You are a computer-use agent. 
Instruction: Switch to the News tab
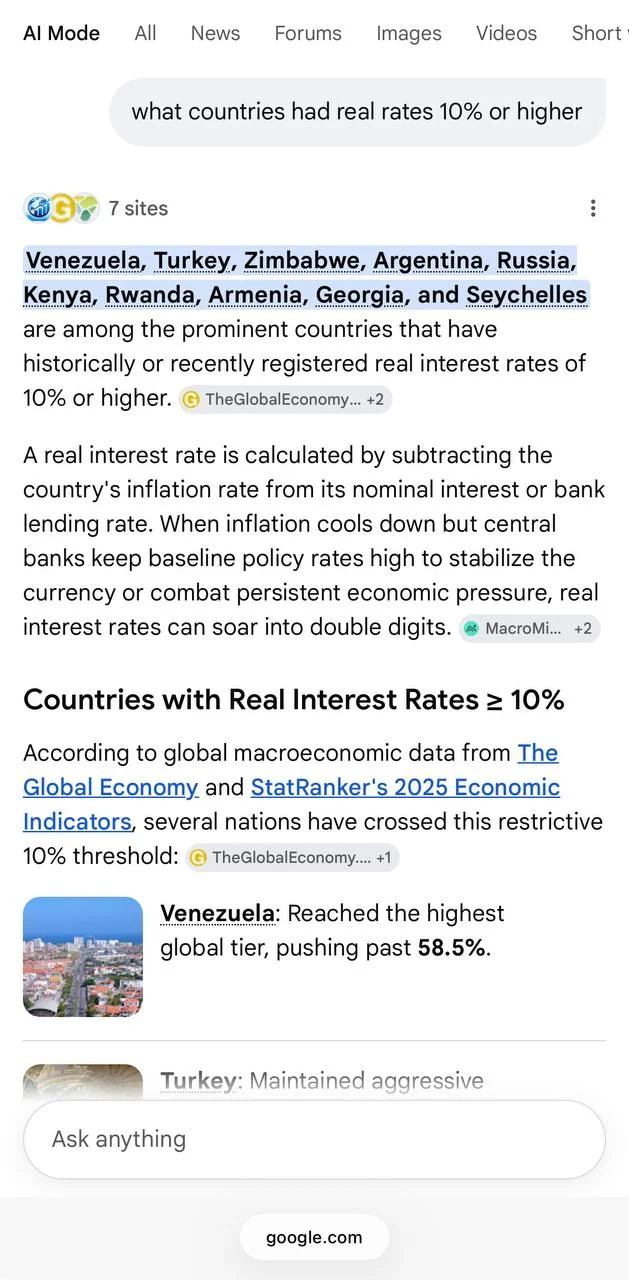215,33
